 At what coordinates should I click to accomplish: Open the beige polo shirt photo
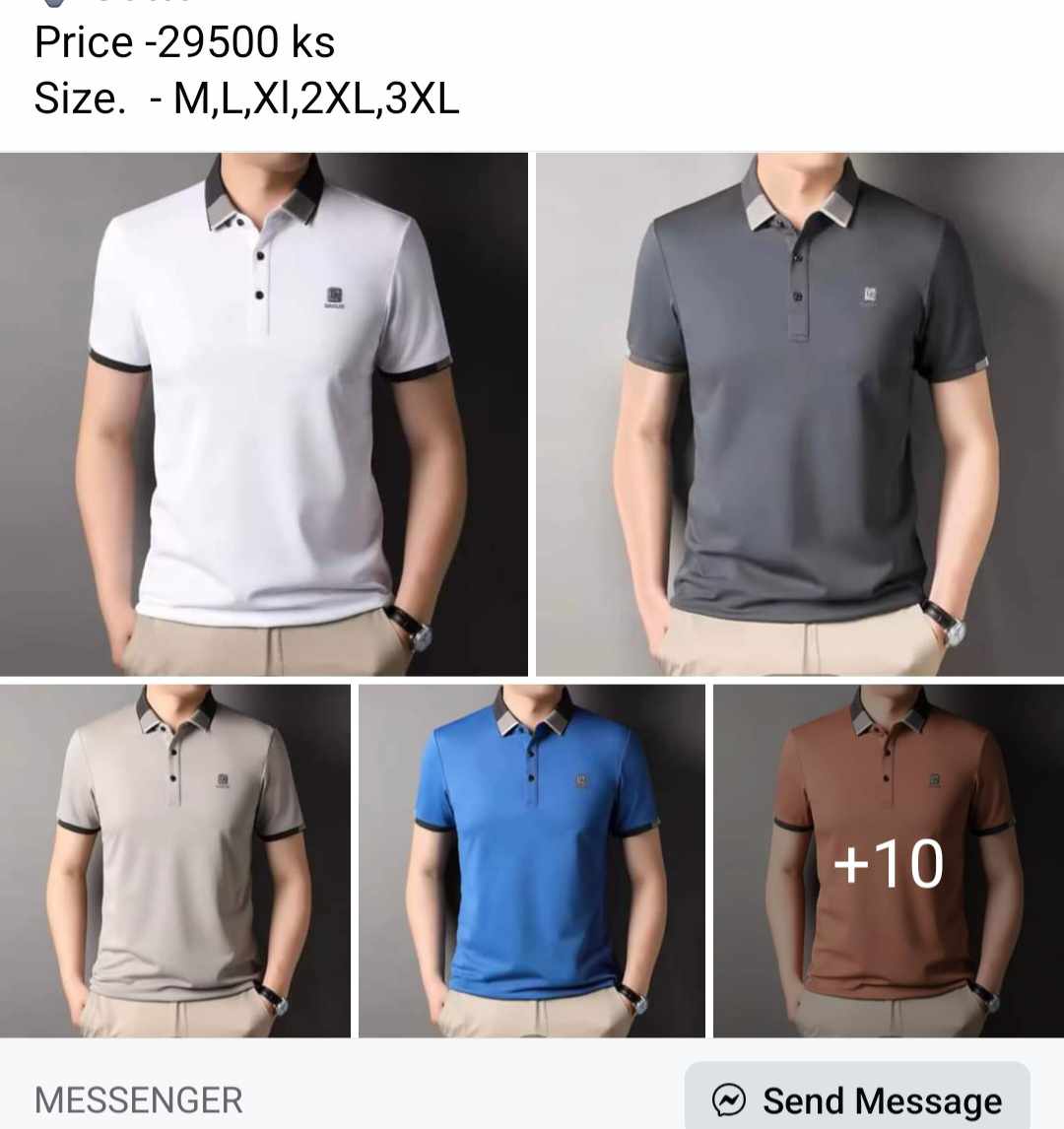175,861
